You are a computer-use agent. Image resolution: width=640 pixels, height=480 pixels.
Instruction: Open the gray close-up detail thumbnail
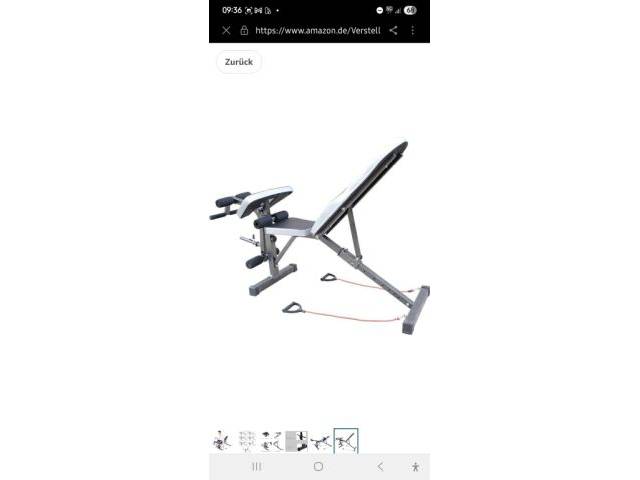(x=296, y=441)
